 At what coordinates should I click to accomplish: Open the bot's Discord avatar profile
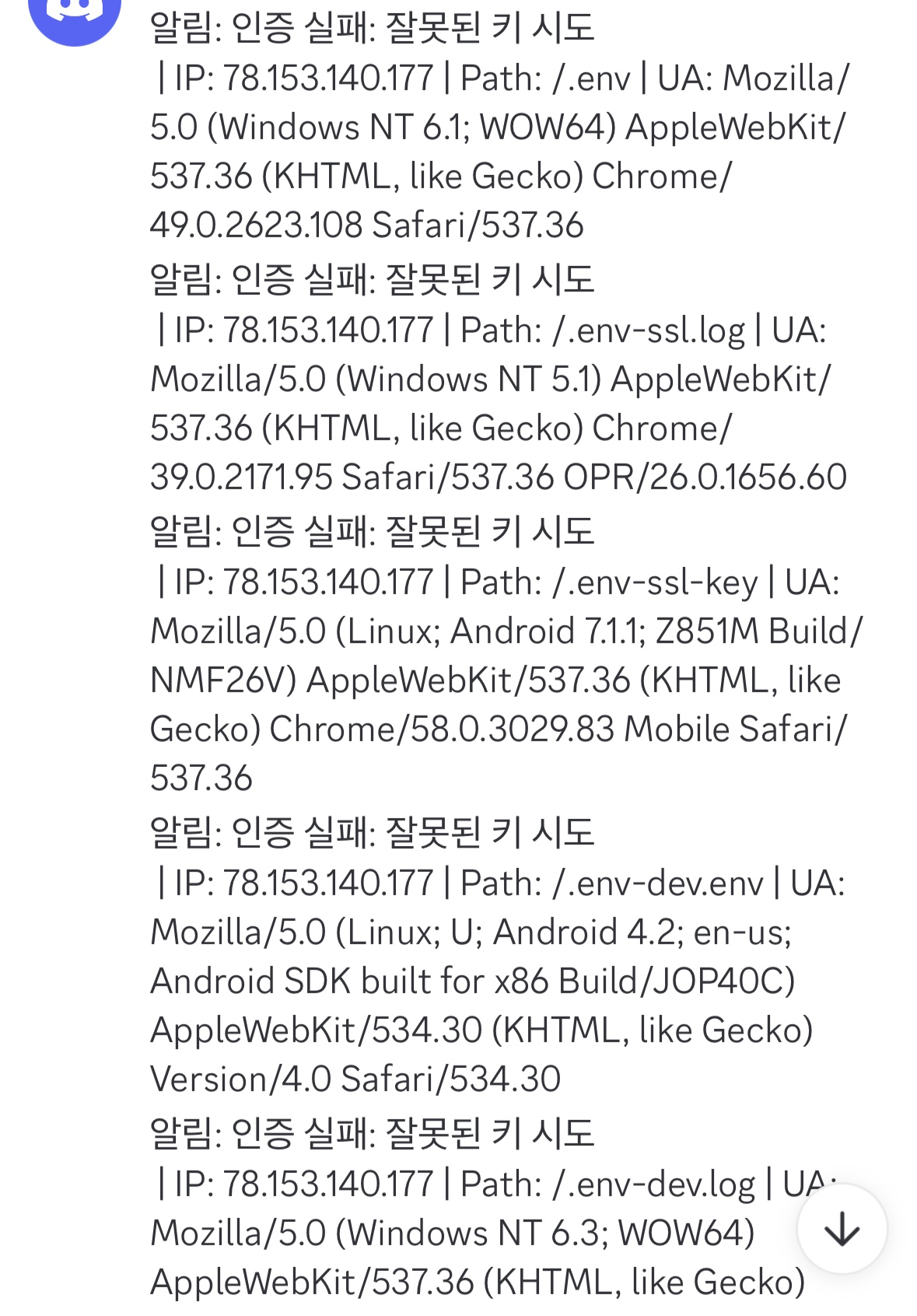pyautogui.click(x=75, y=17)
